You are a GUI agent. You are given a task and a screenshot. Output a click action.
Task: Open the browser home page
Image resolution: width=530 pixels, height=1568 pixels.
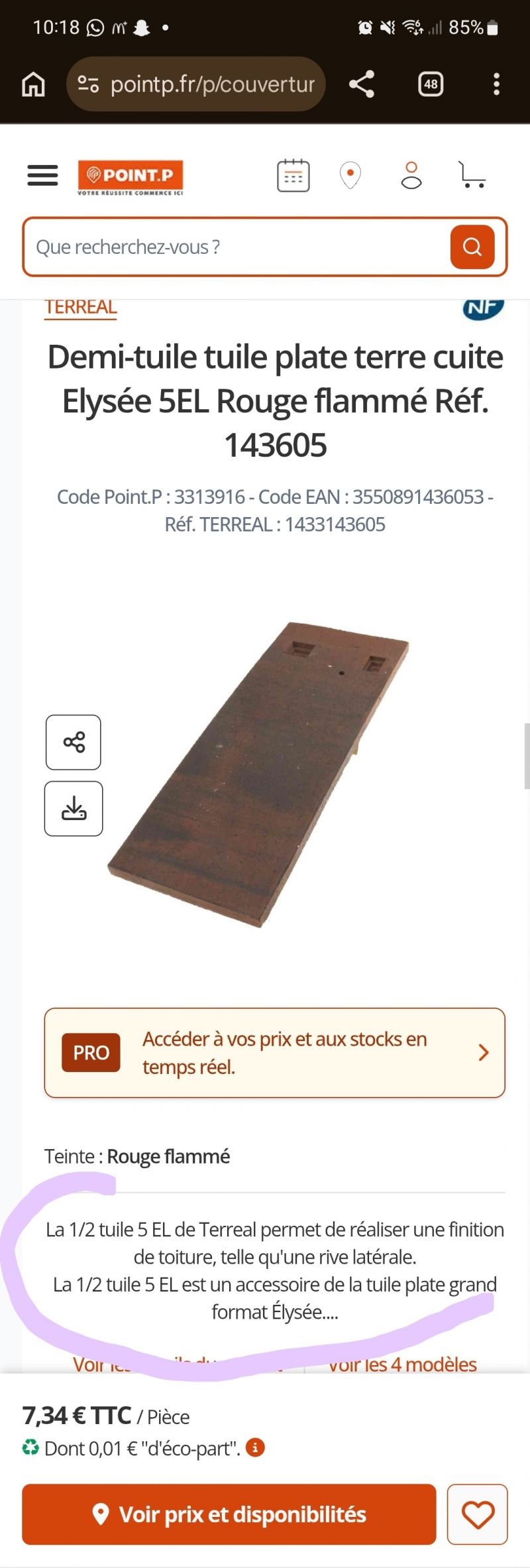point(33,84)
